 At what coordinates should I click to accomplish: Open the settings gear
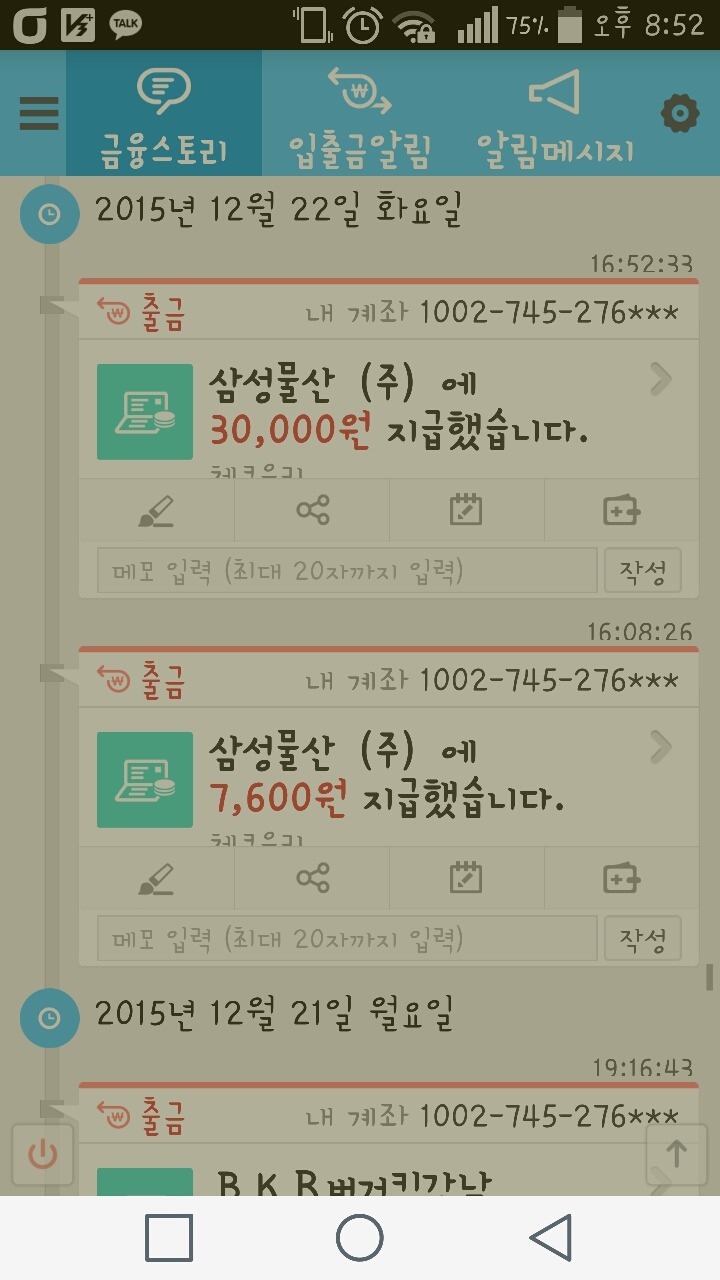(680, 113)
